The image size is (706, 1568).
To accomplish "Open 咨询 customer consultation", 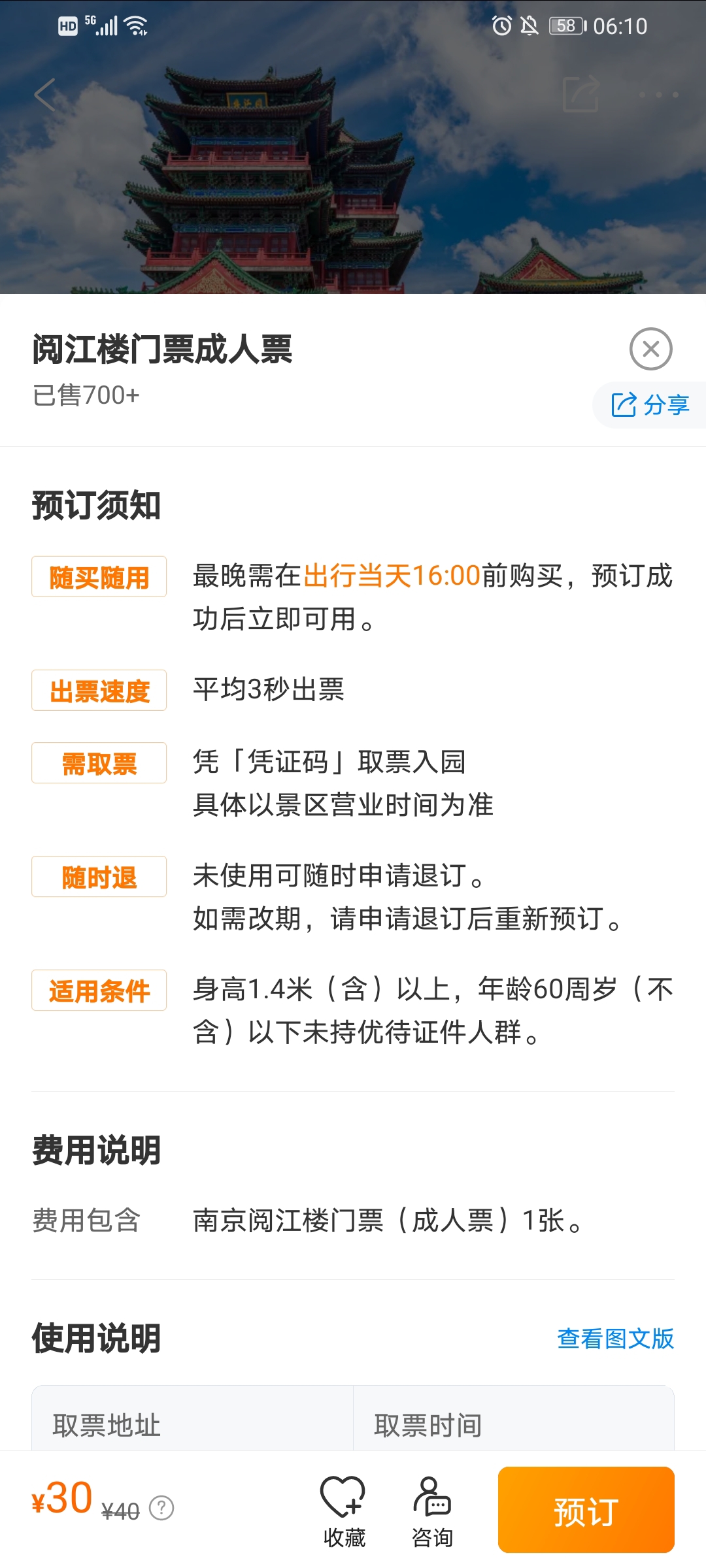I will click(432, 1511).
